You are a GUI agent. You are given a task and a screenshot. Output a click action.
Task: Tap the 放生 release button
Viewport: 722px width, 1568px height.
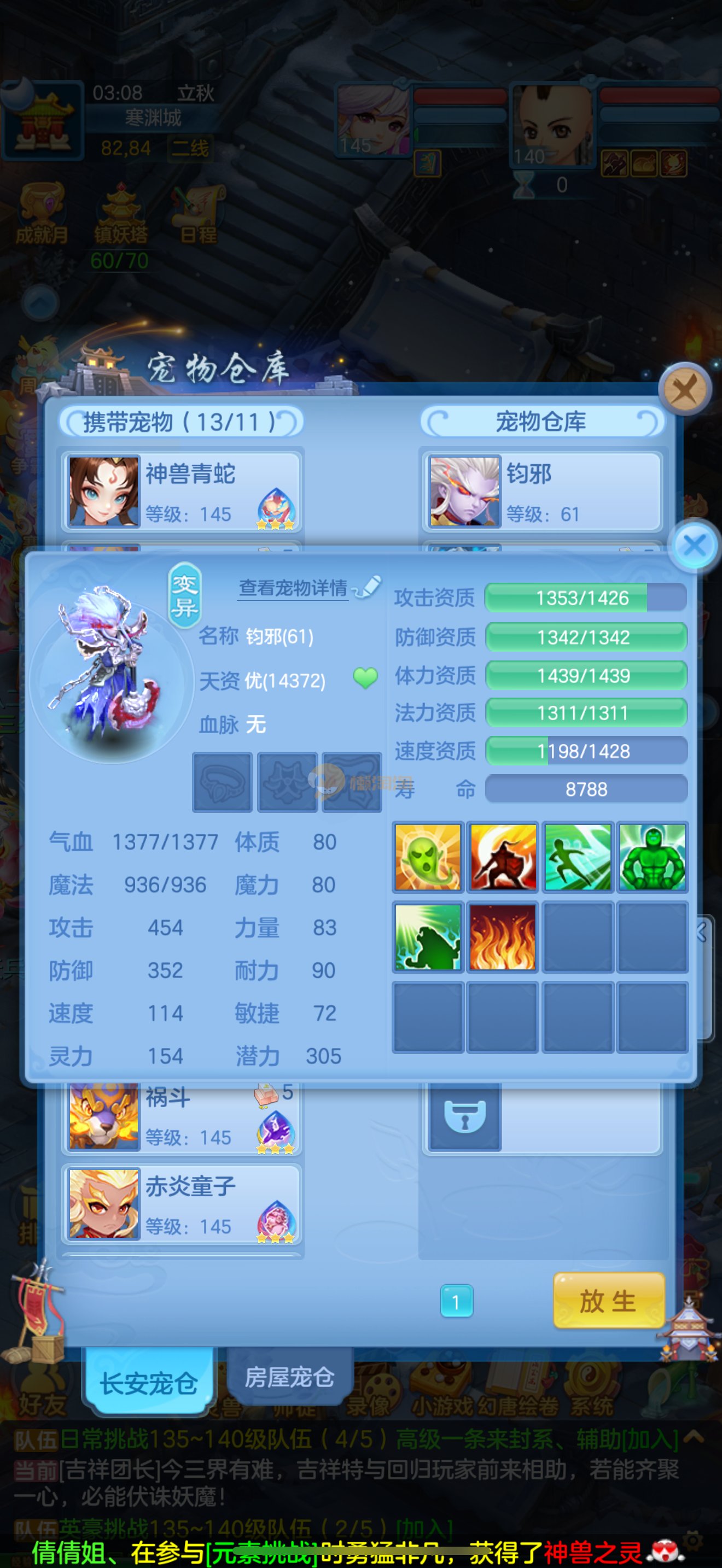608,1301
